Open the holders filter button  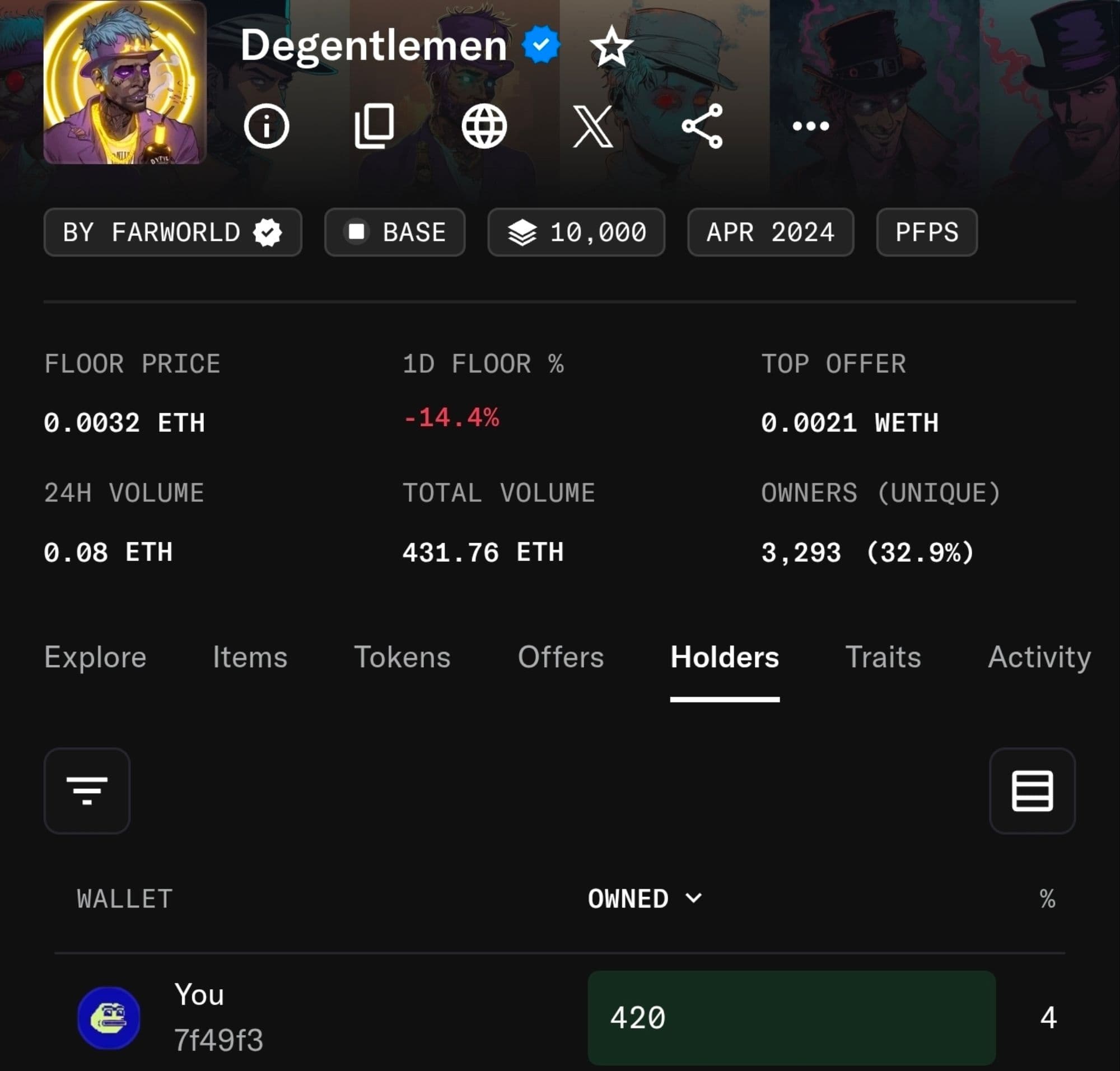[x=87, y=791]
